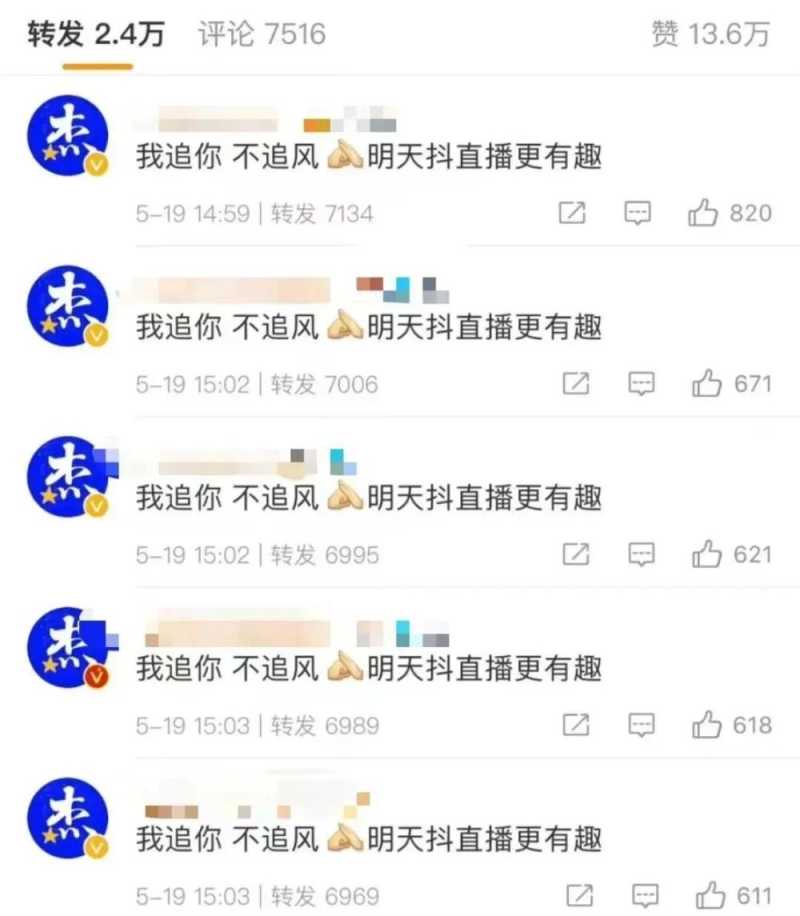Screen dimensions: 800x916
Task: Like the repost with 621 likes
Action: tap(707, 554)
